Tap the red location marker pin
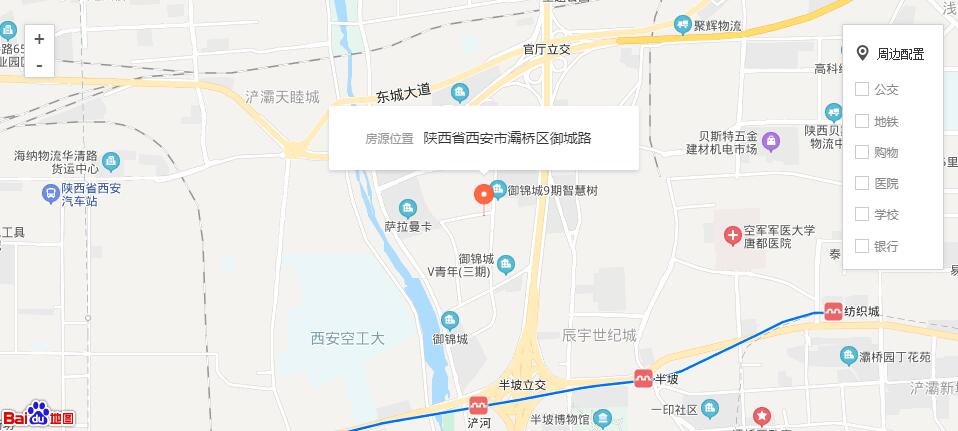 point(484,194)
